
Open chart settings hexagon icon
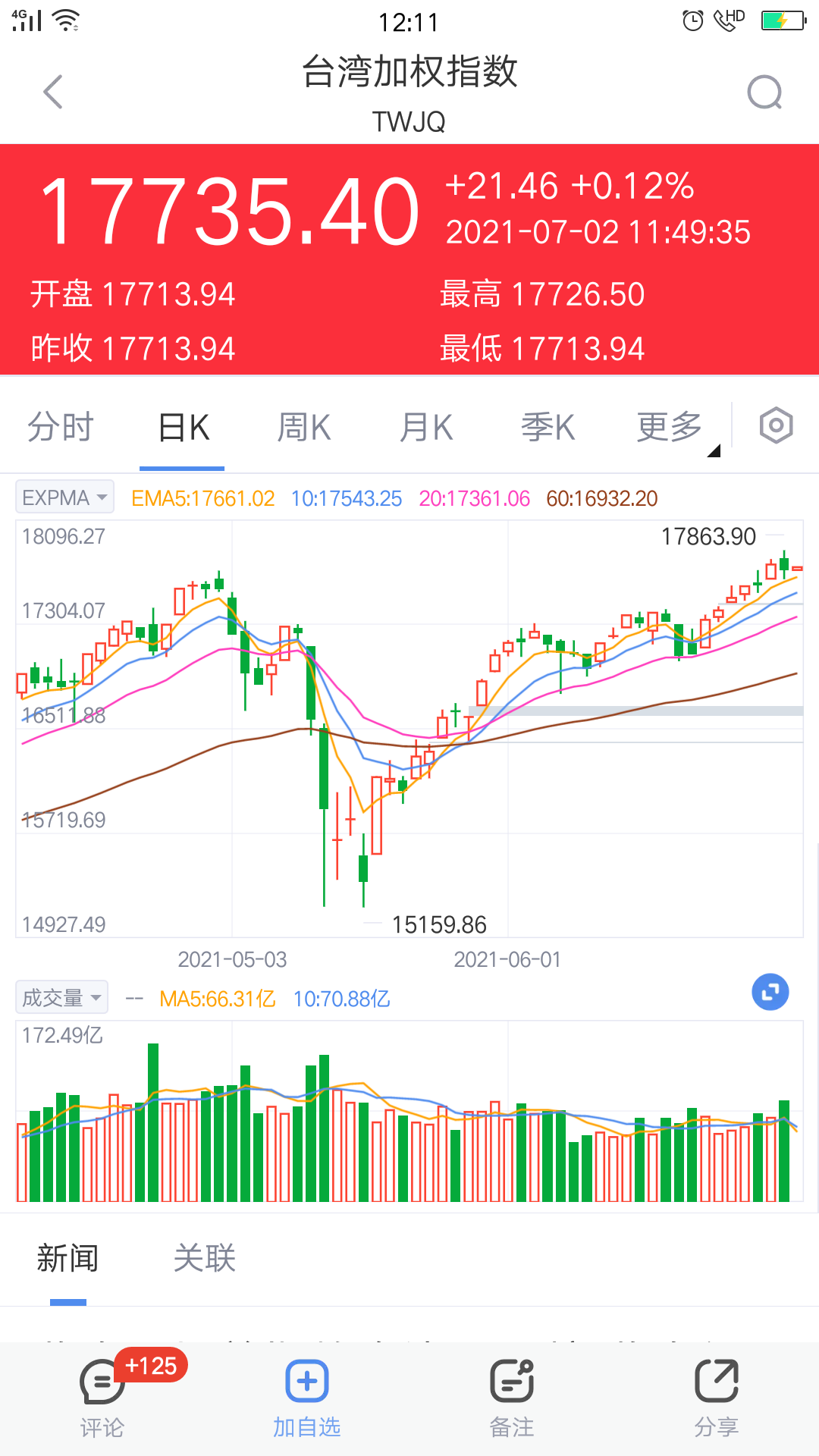[776, 425]
